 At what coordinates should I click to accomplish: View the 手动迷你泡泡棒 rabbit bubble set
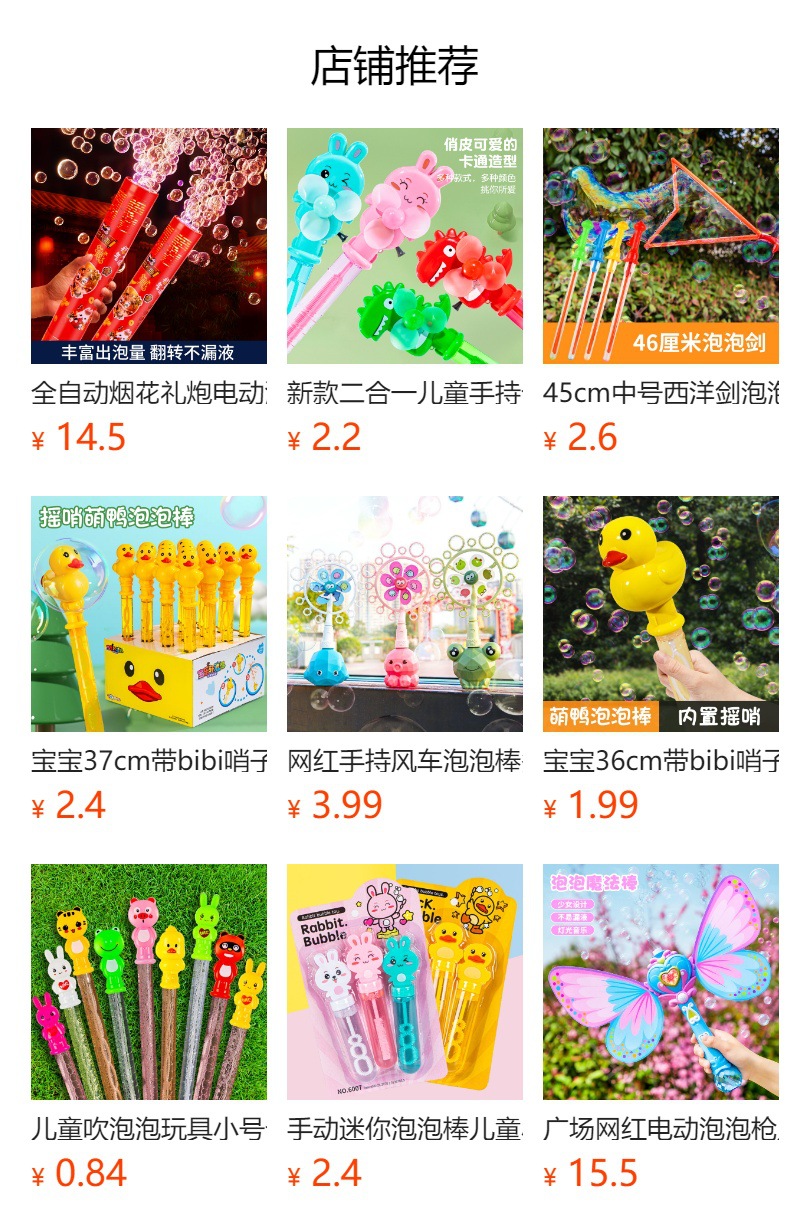tap(405, 982)
